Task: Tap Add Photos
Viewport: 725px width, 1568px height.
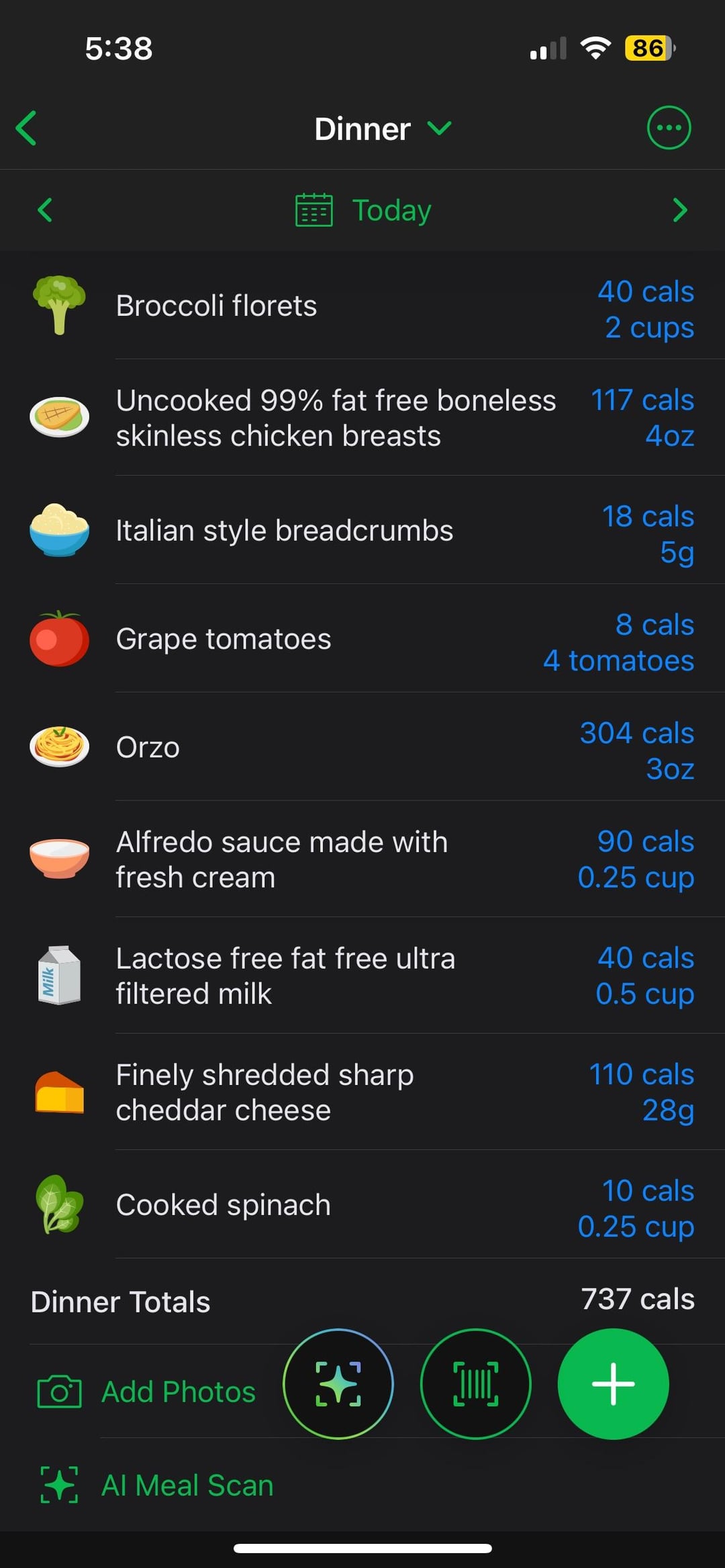Action: [x=146, y=1392]
